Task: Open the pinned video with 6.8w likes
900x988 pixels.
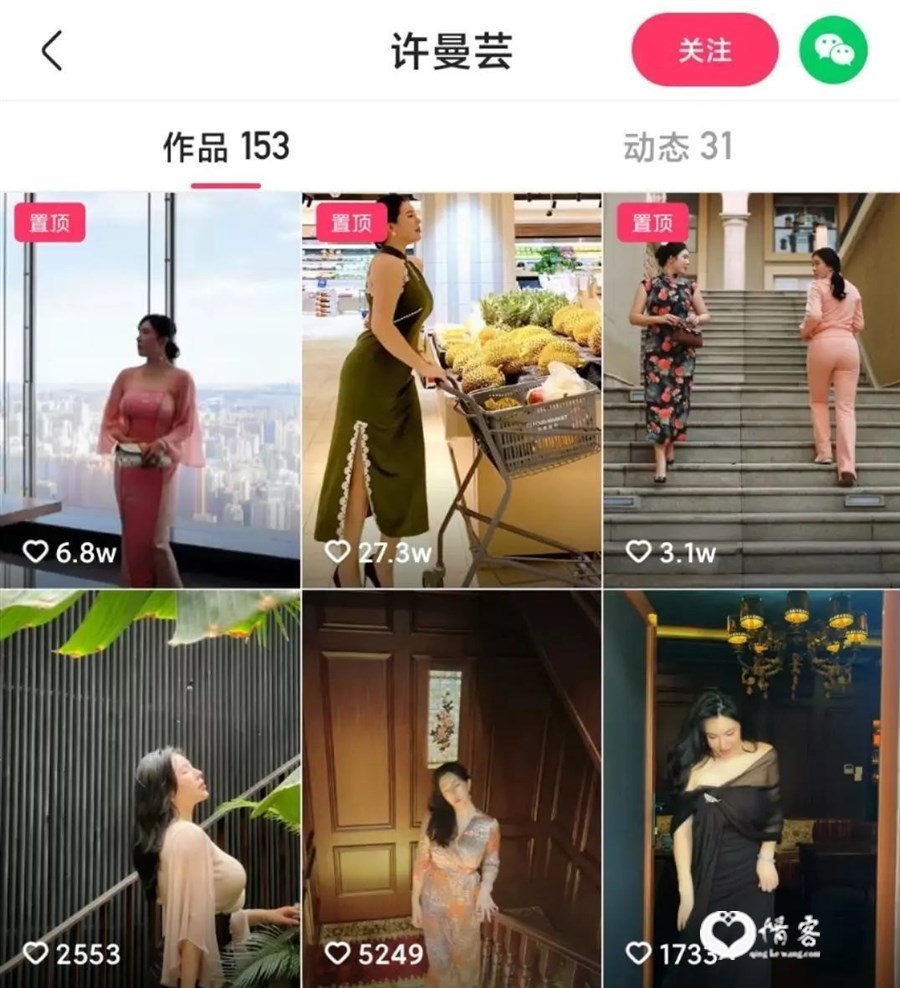Action: tap(150, 390)
